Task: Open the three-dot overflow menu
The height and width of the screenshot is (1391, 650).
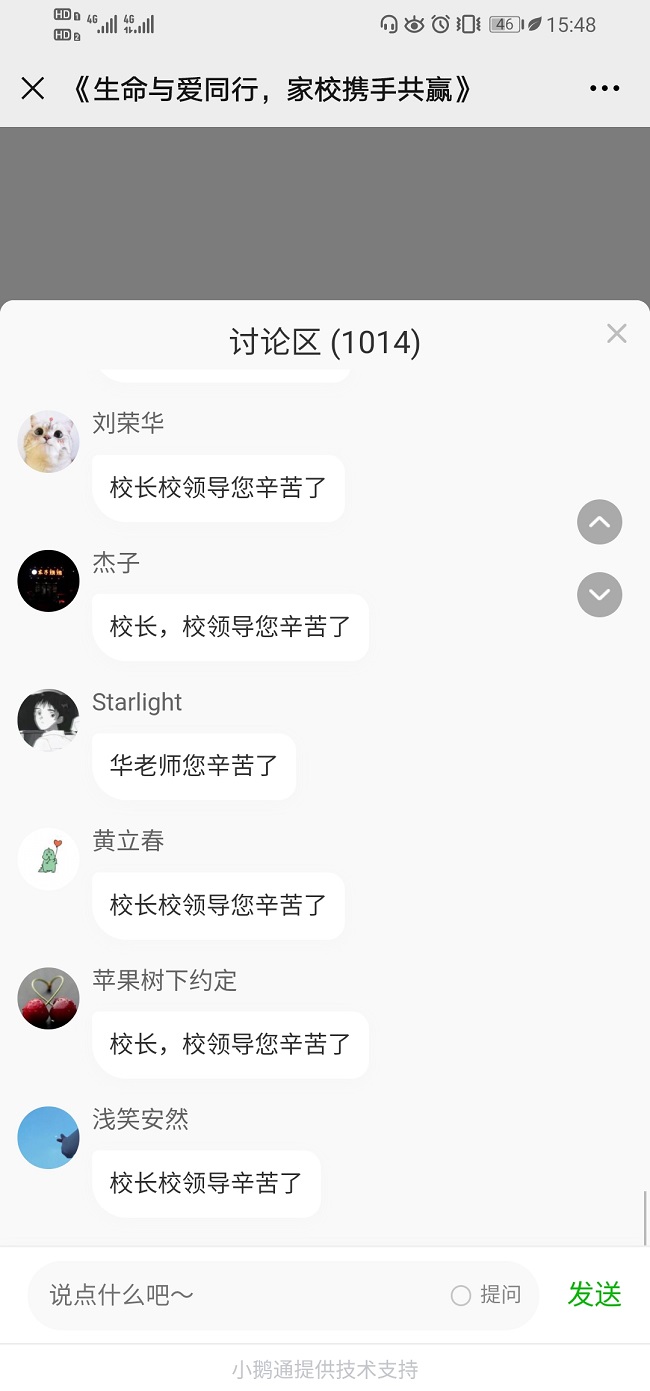Action: (x=605, y=89)
